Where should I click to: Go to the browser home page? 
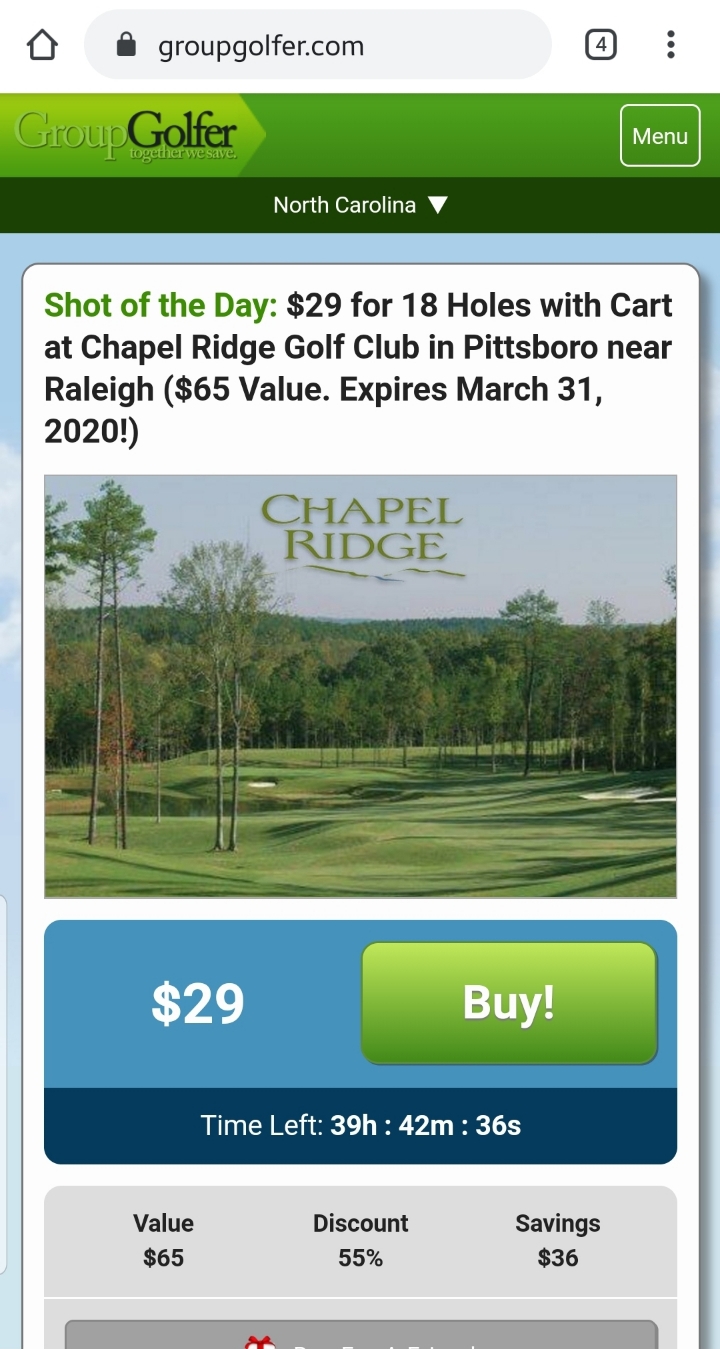point(42,45)
